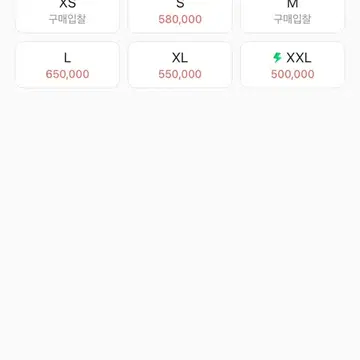360x360 pixels.
Task: Pick size L priced 650,000
Action: [x=67, y=65]
